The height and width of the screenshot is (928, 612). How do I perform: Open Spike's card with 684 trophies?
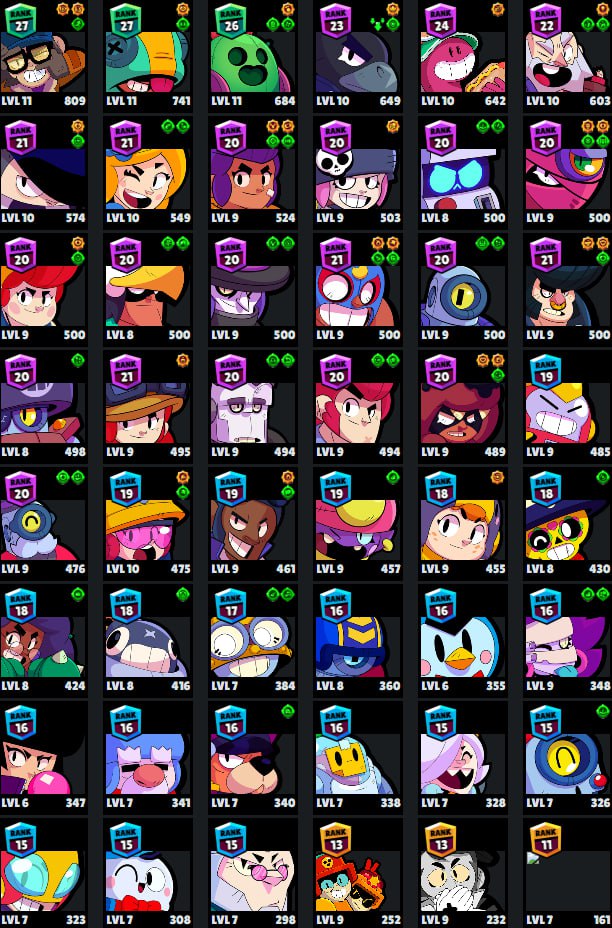253,55
